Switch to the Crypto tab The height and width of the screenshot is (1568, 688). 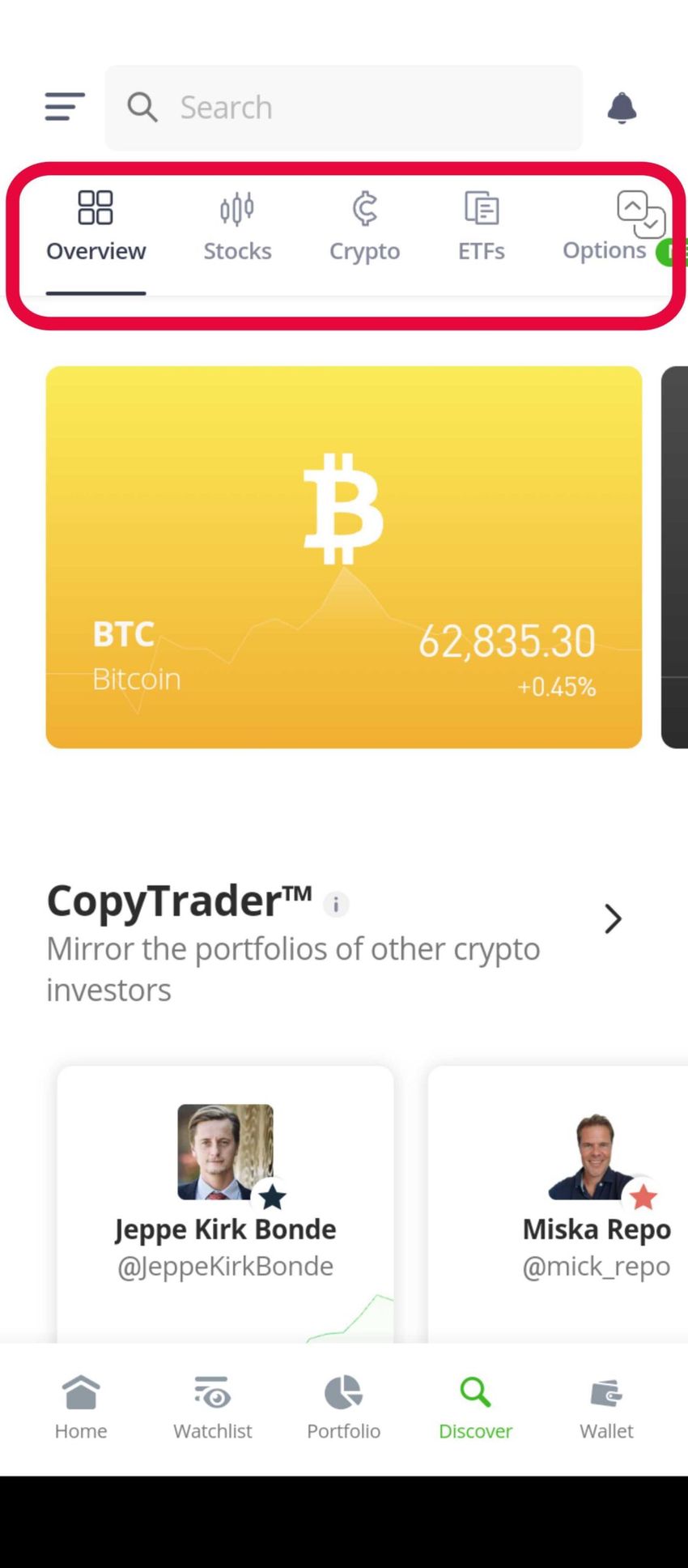click(x=364, y=228)
